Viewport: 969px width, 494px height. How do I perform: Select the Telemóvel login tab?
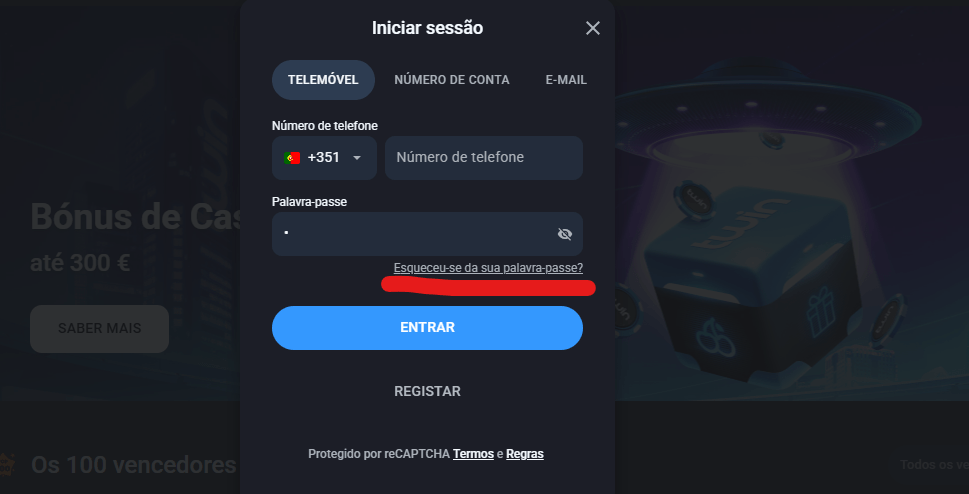(x=323, y=80)
